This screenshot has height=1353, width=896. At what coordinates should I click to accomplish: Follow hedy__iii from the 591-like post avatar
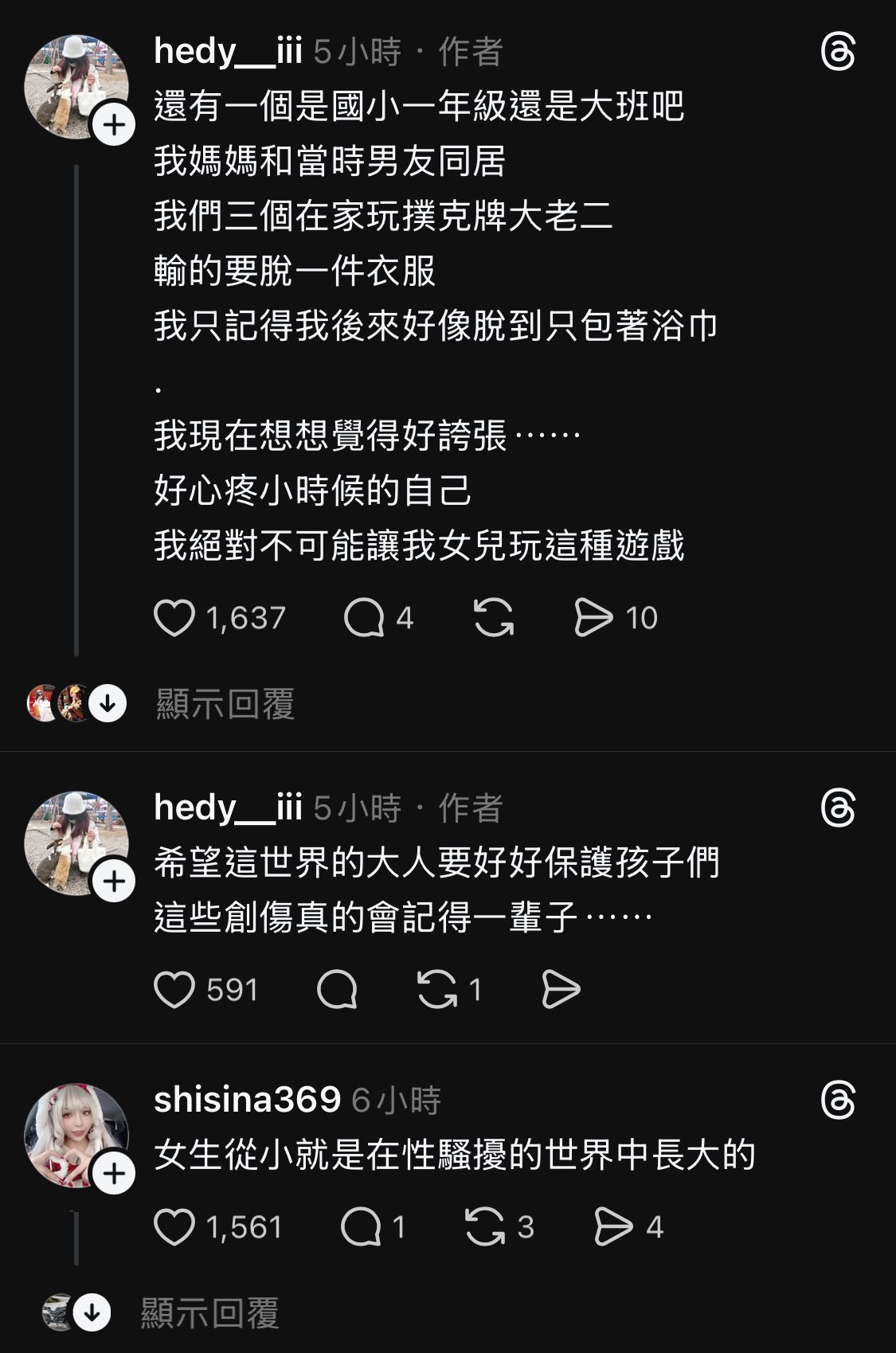point(114,882)
